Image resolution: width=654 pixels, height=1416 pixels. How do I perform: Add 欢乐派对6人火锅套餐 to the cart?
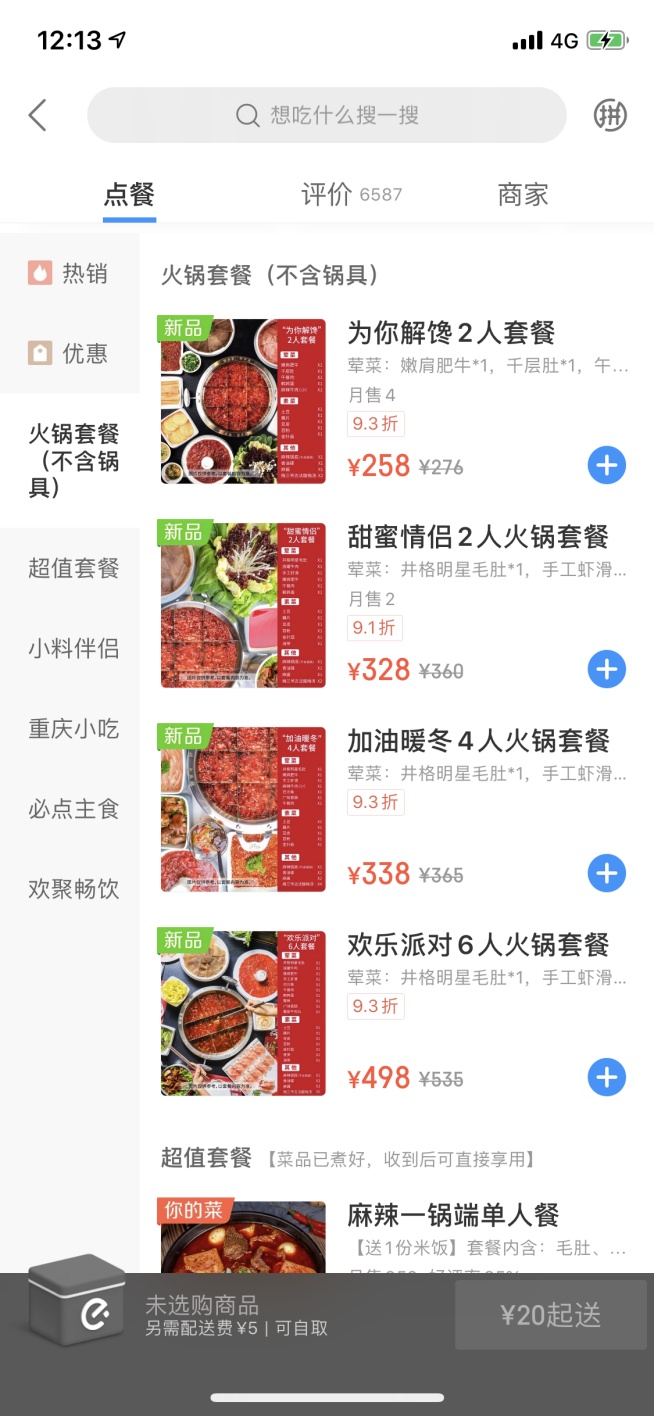(x=607, y=1077)
